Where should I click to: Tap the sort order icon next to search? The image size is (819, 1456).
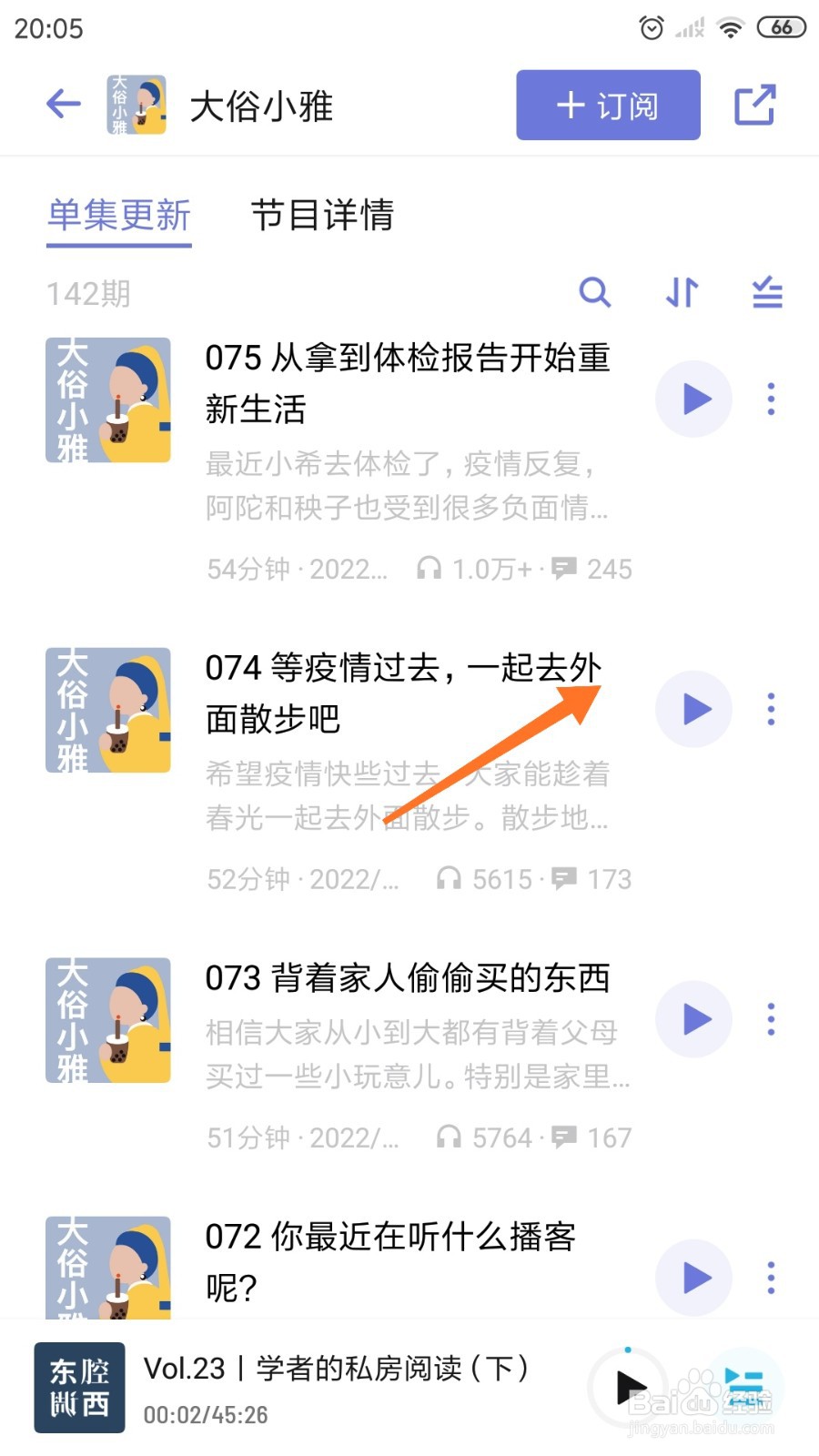click(681, 293)
